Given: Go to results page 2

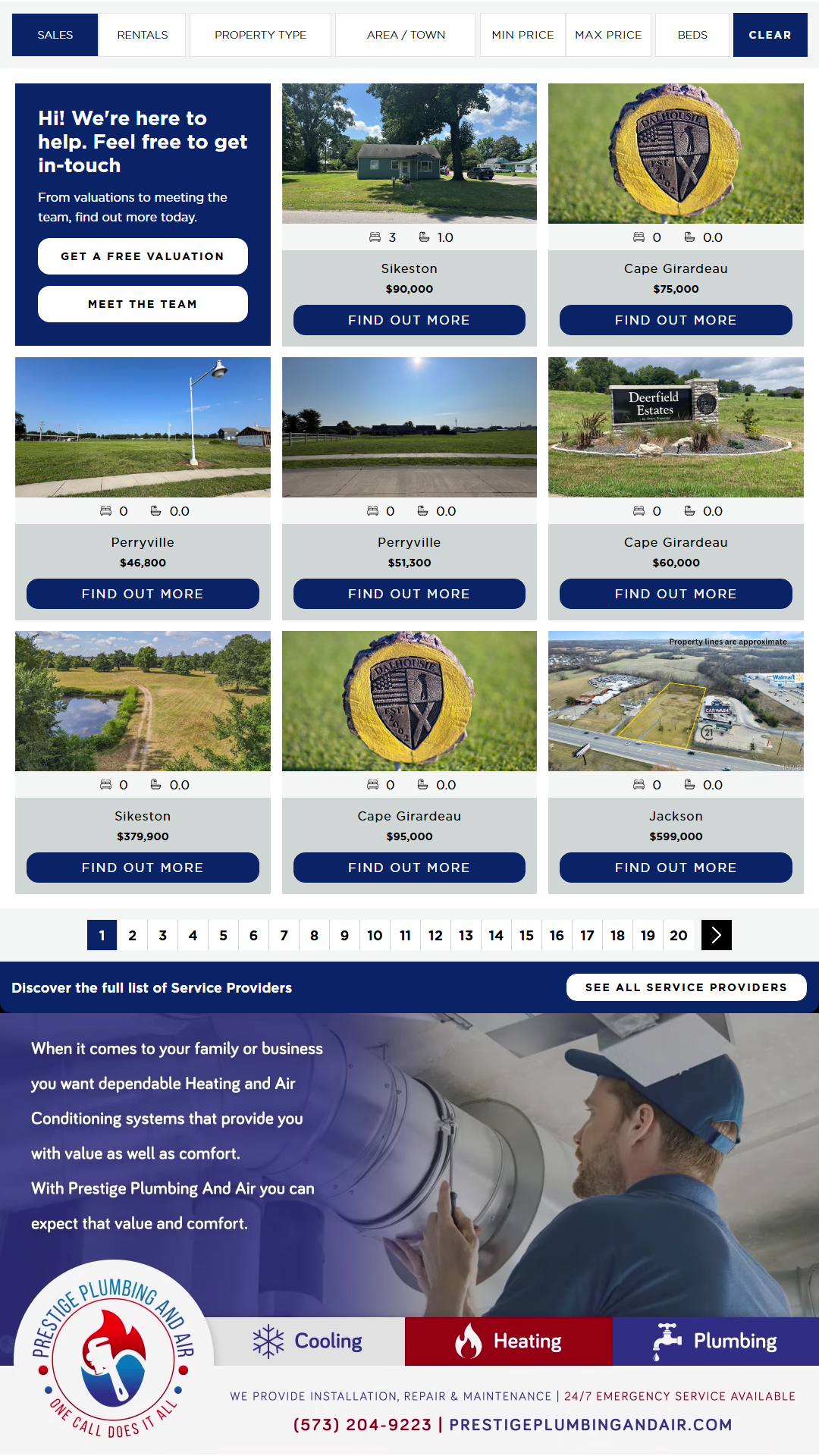Looking at the screenshot, I should pos(133,935).
